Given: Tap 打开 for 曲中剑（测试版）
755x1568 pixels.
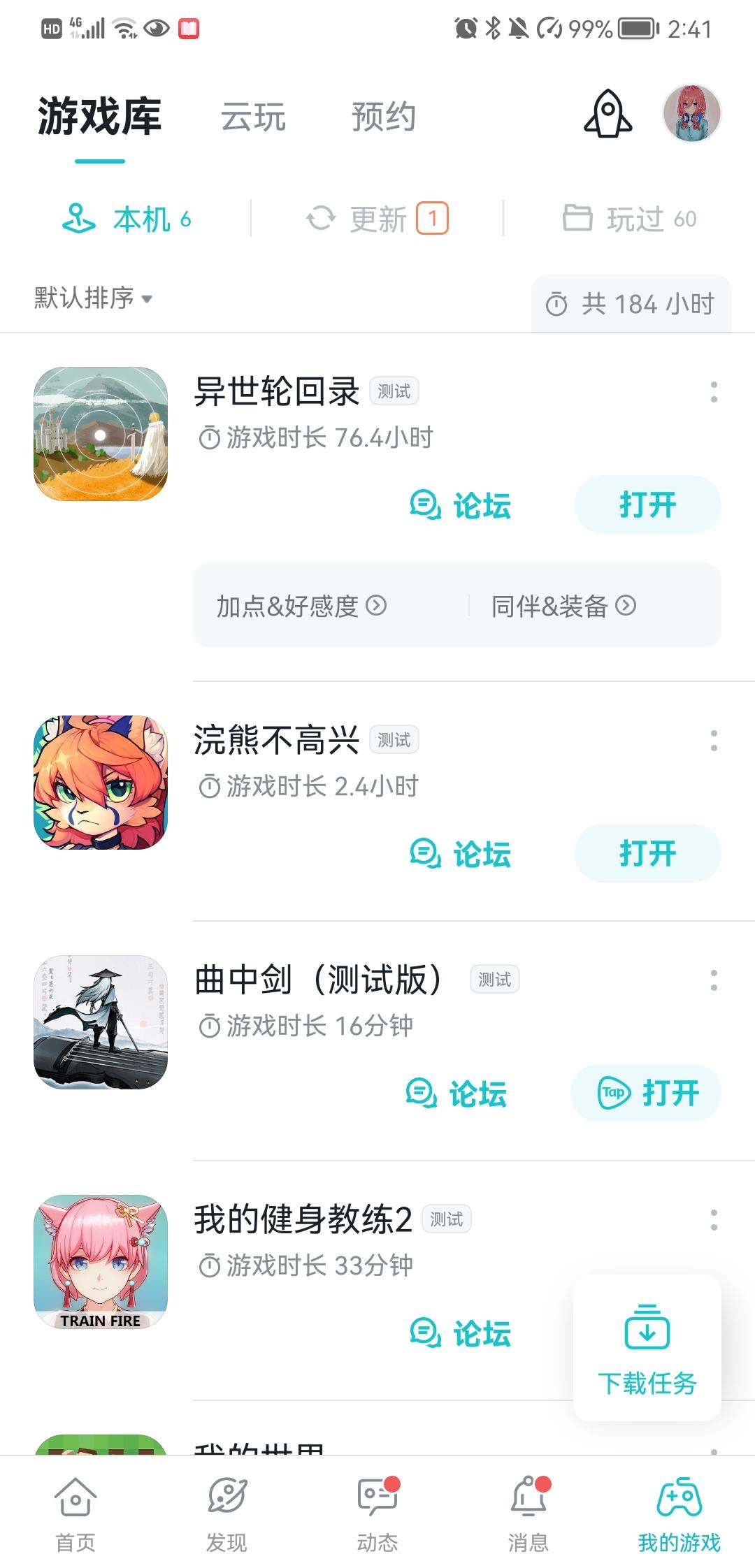Looking at the screenshot, I should [647, 1093].
